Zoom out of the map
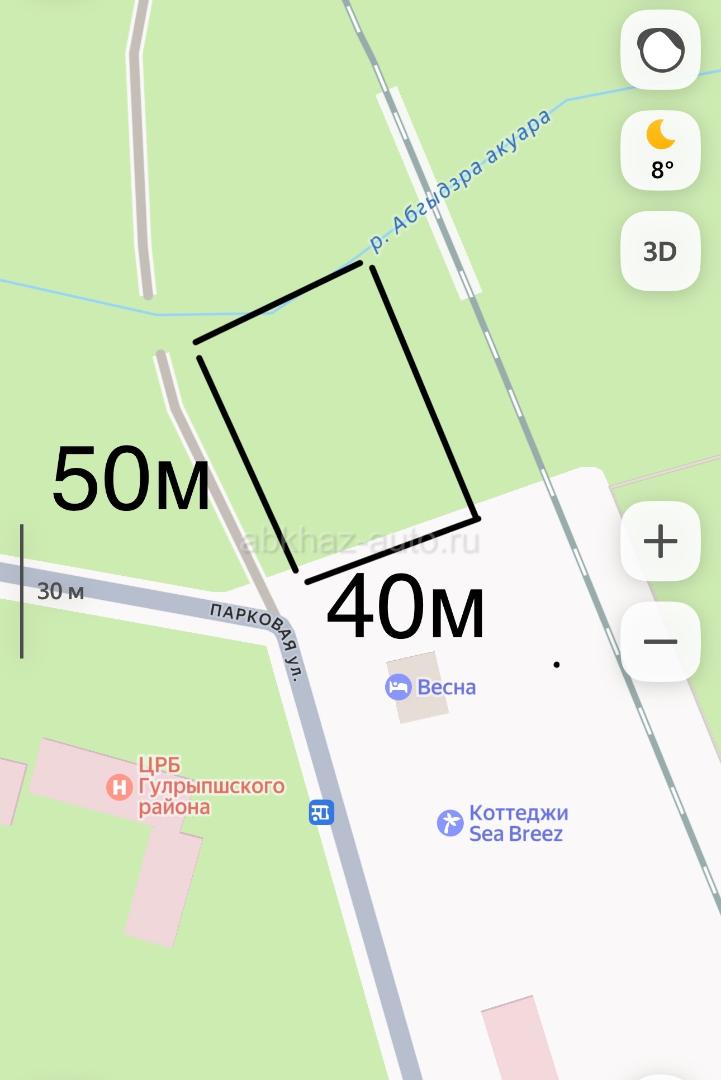The width and height of the screenshot is (721, 1080). pos(660,641)
